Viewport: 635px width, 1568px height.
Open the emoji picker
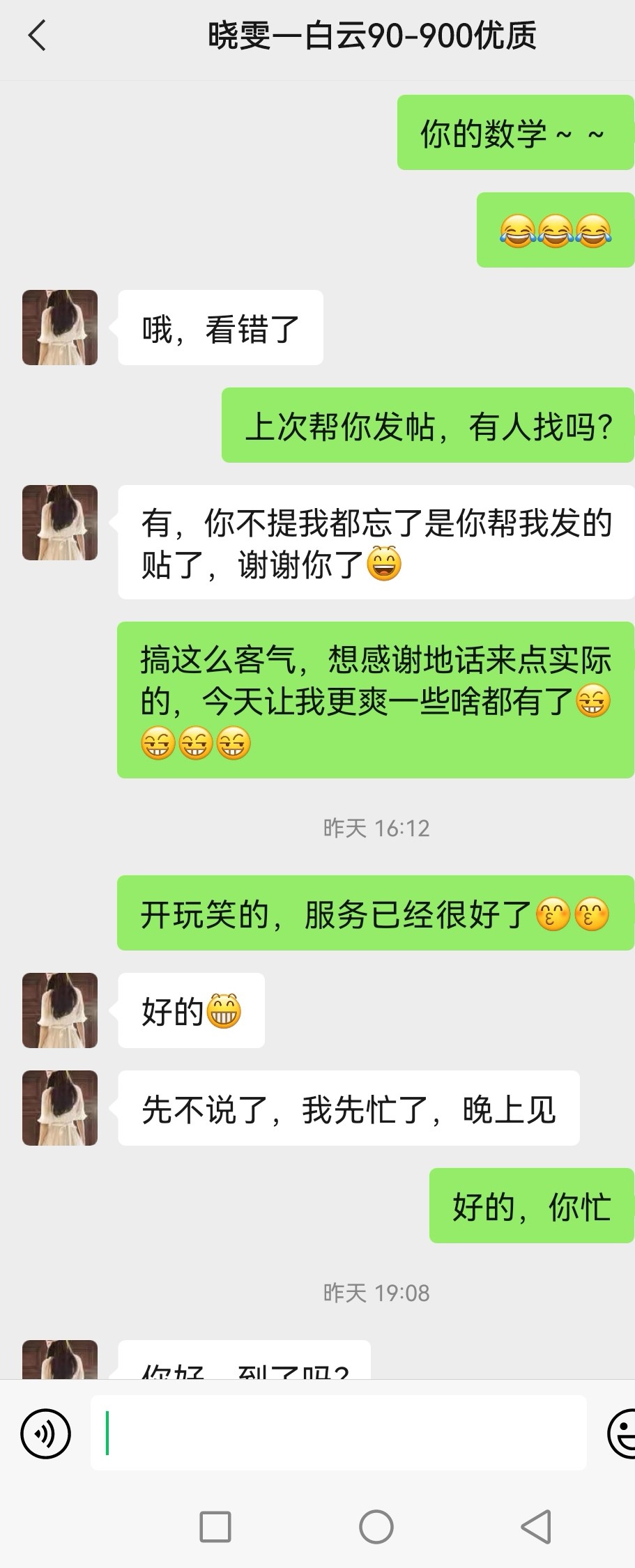pyautogui.click(x=622, y=1434)
